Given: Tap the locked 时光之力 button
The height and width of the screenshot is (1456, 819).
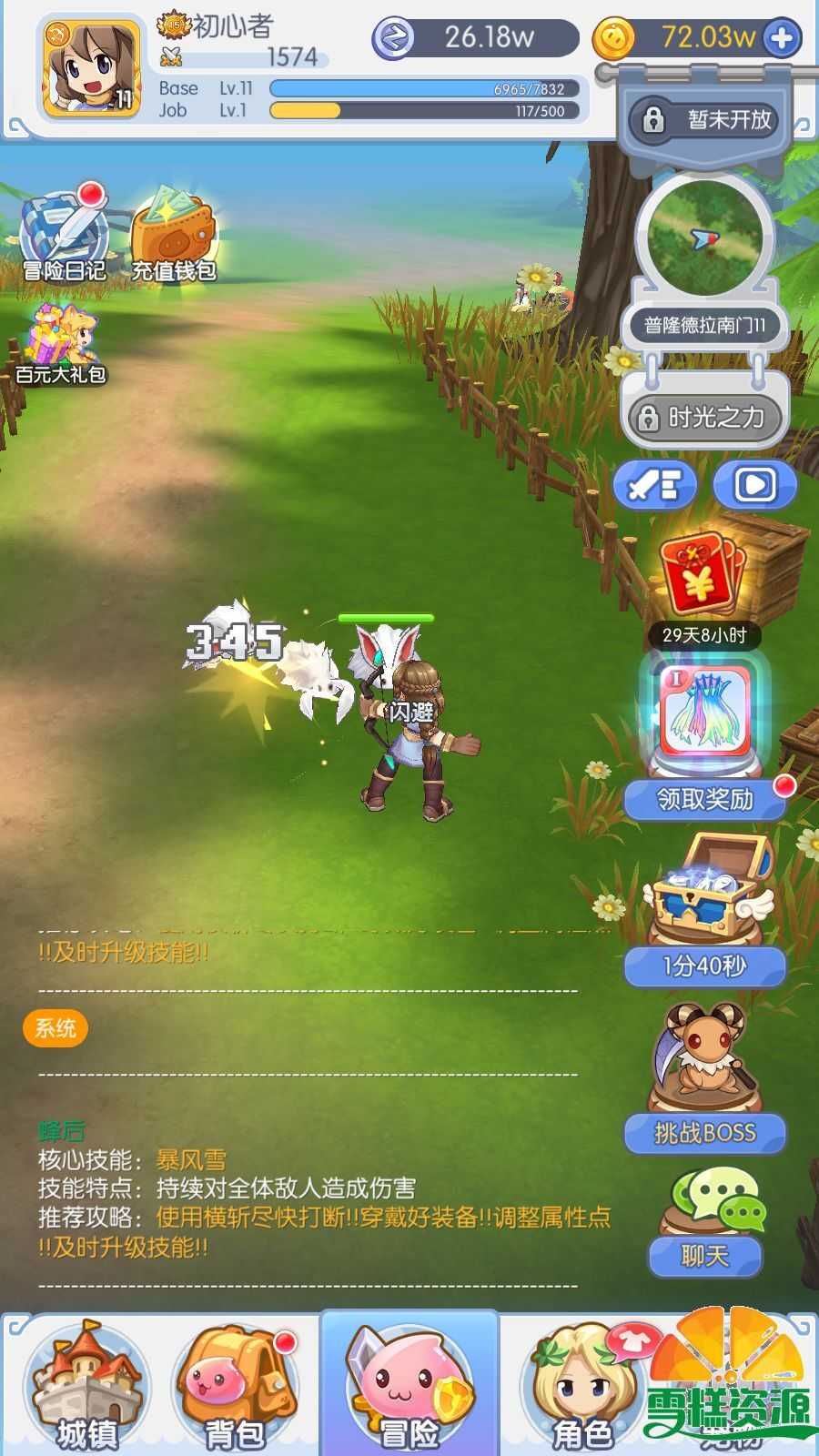Looking at the screenshot, I should pyautogui.click(x=704, y=418).
